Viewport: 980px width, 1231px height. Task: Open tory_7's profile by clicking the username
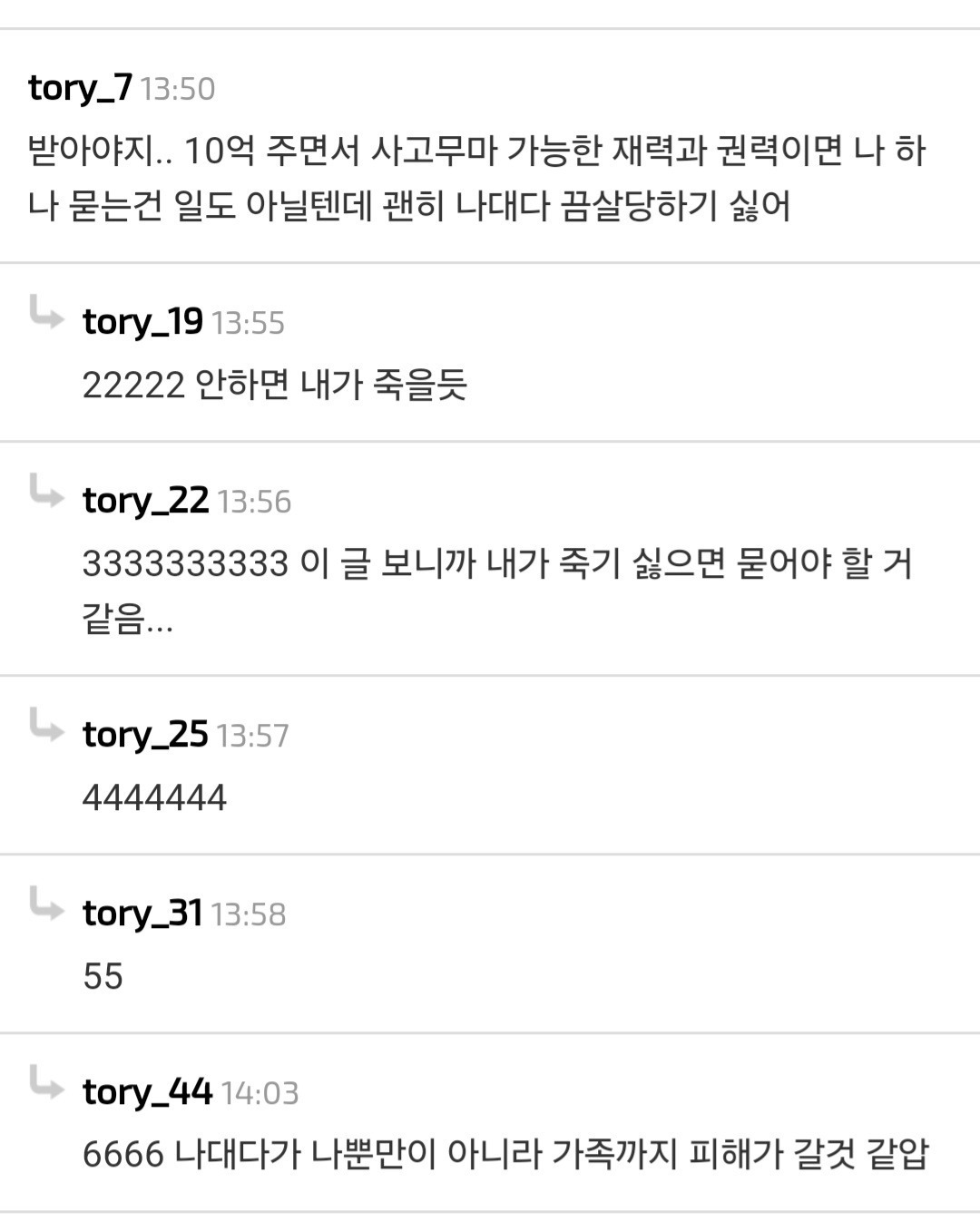(x=77, y=87)
